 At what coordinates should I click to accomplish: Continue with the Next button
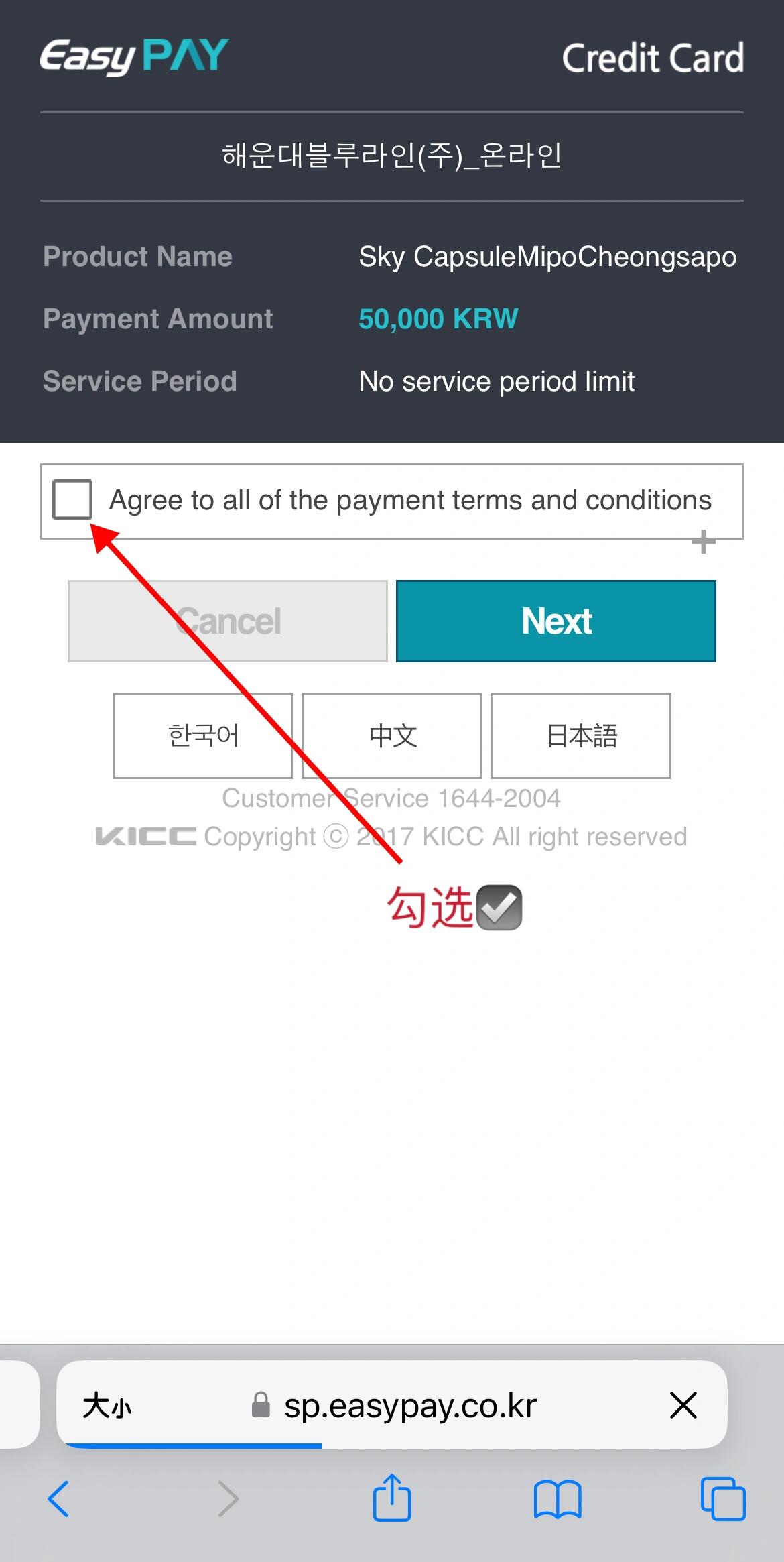[x=556, y=621]
